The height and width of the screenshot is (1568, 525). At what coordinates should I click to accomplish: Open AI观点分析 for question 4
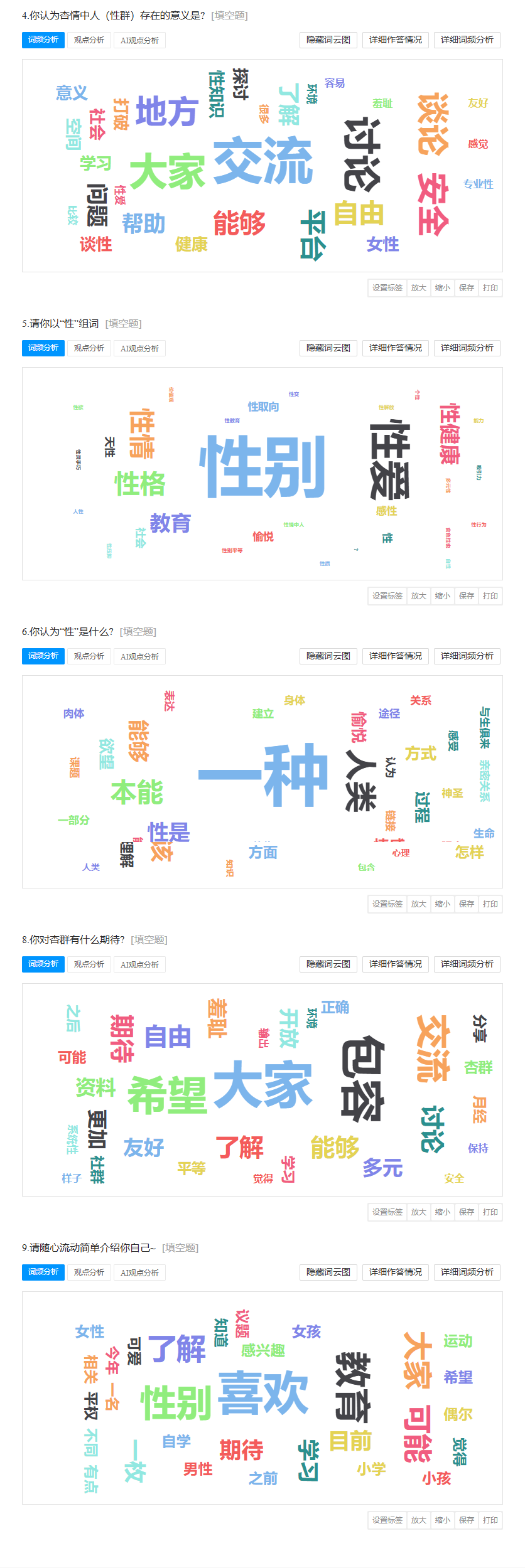139,40
